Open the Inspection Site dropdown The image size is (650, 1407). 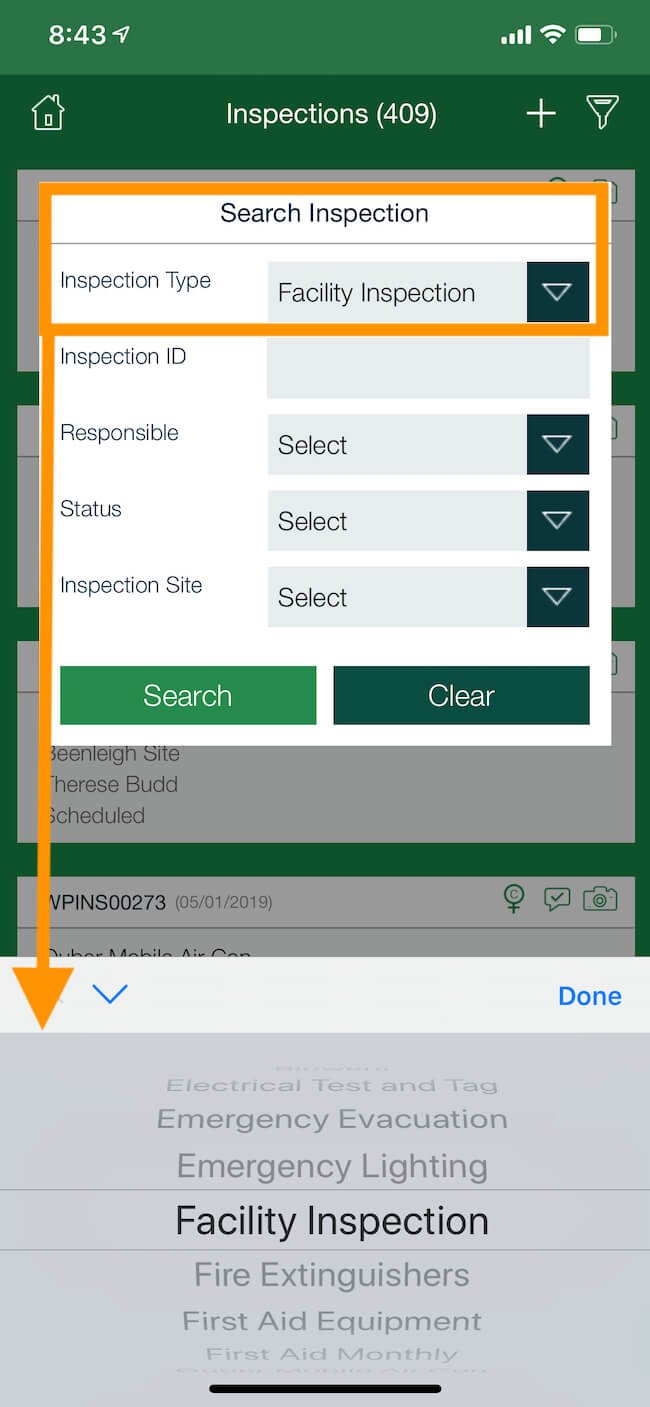point(557,597)
